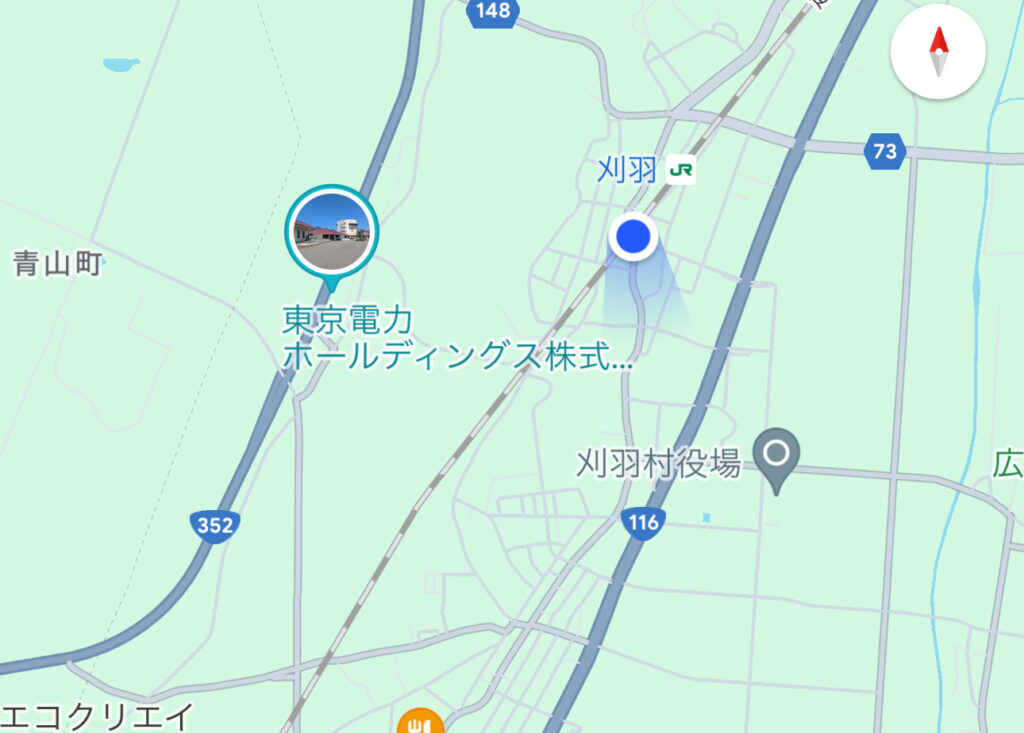Tap the blue current location dot
This screenshot has width=1024, height=733.
pyautogui.click(x=633, y=238)
